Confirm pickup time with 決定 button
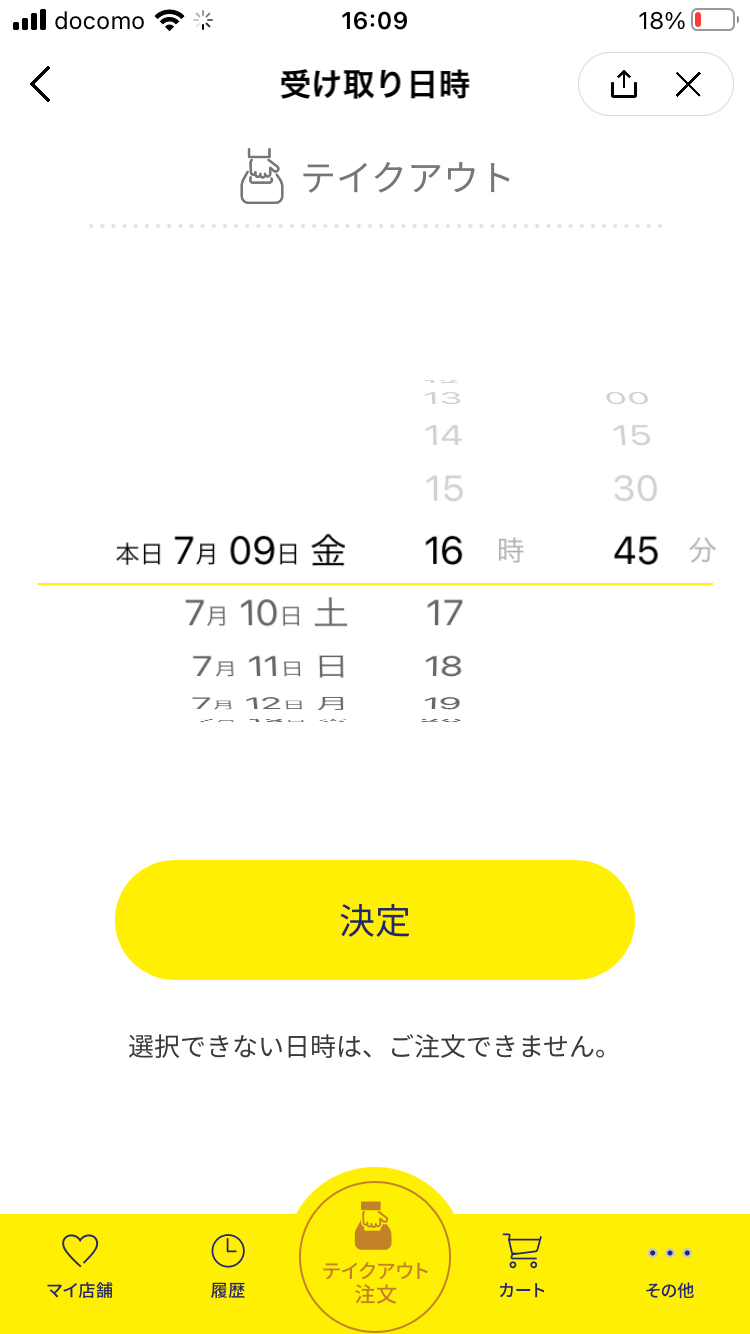This screenshot has width=750, height=1334. point(375,920)
